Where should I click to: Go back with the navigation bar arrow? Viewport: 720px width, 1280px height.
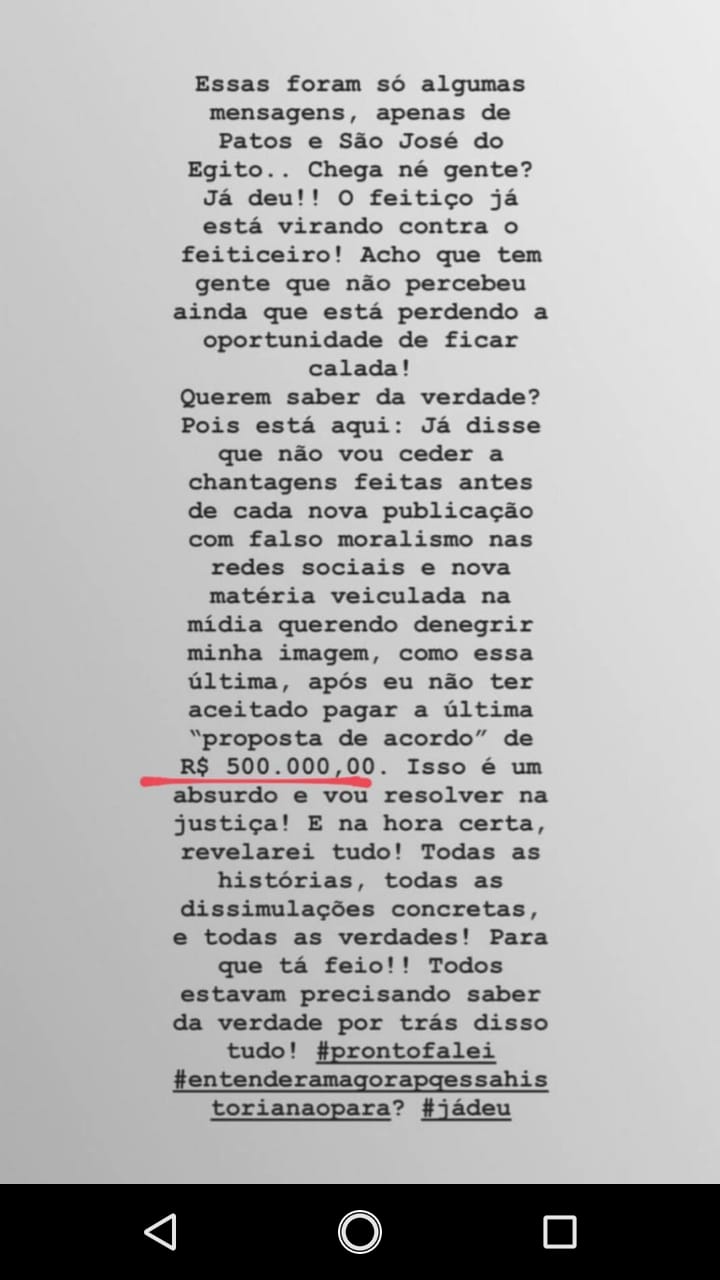coord(161,1232)
